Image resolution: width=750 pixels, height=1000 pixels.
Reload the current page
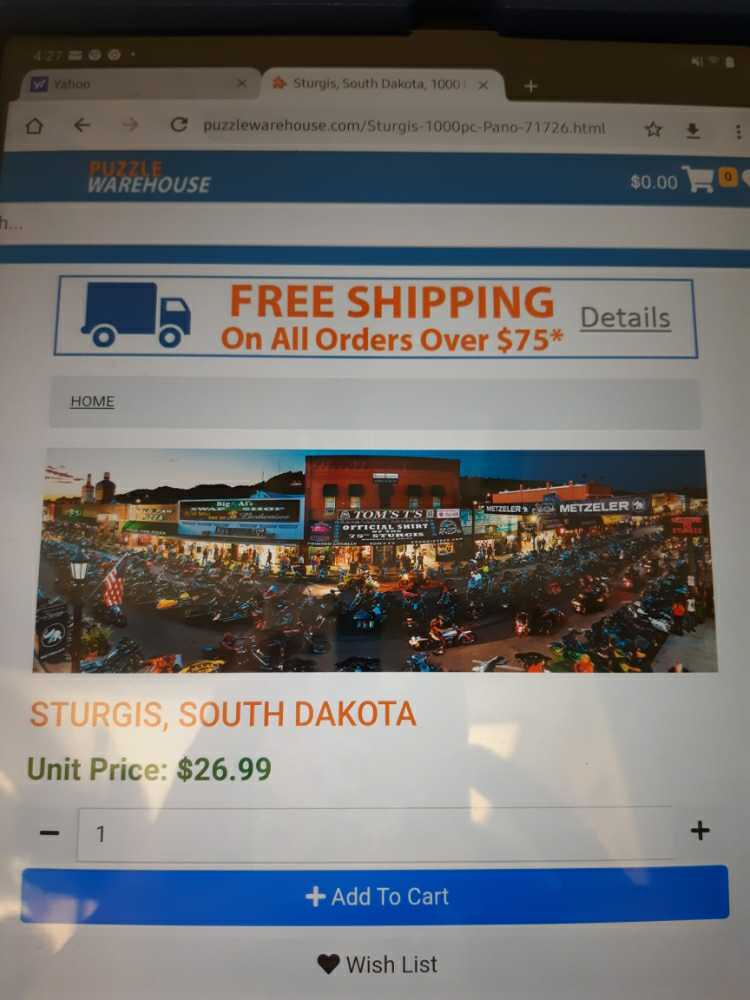(x=179, y=126)
